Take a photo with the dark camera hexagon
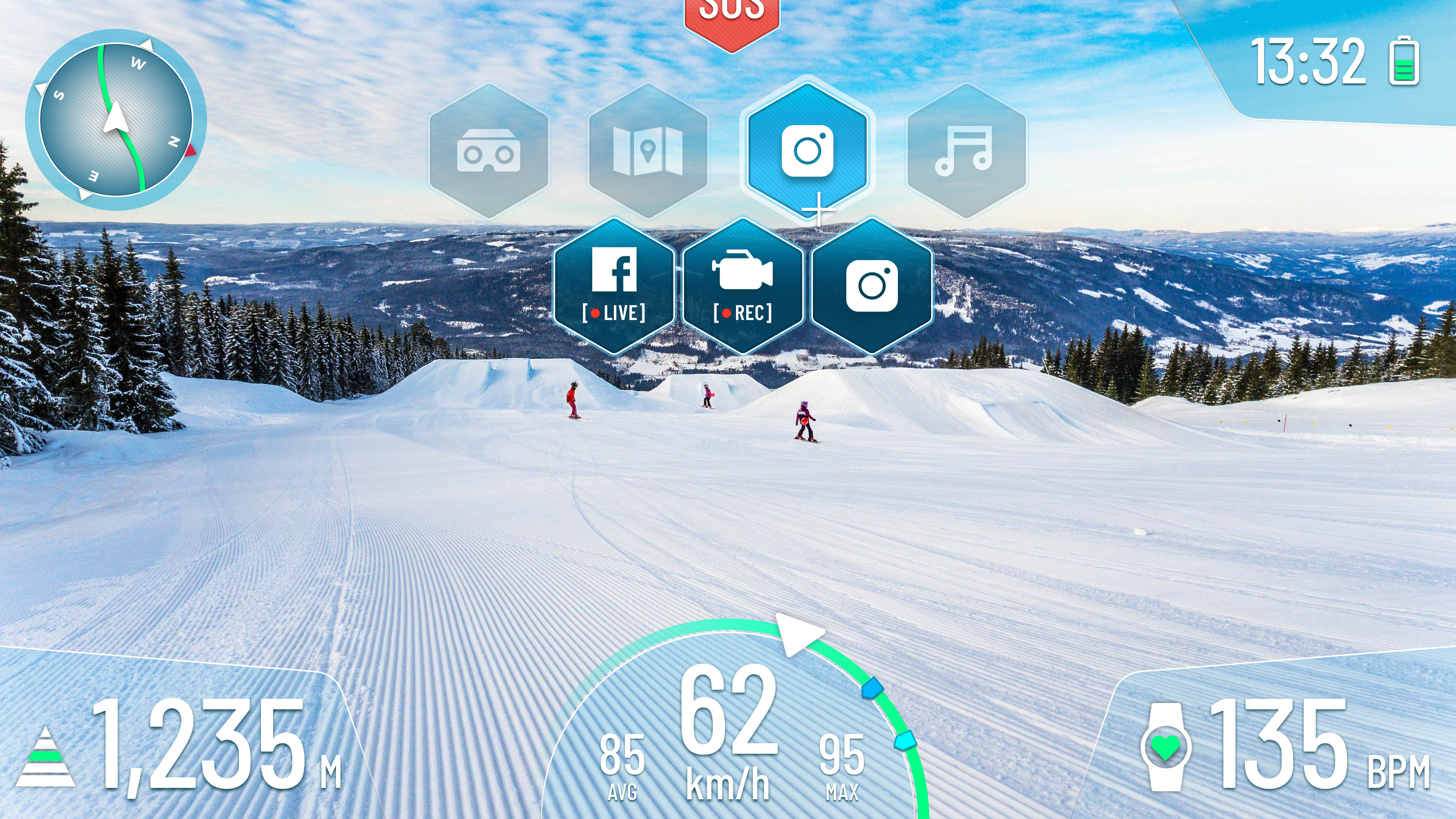Screen dimensions: 1456x819 [x=872, y=286]
